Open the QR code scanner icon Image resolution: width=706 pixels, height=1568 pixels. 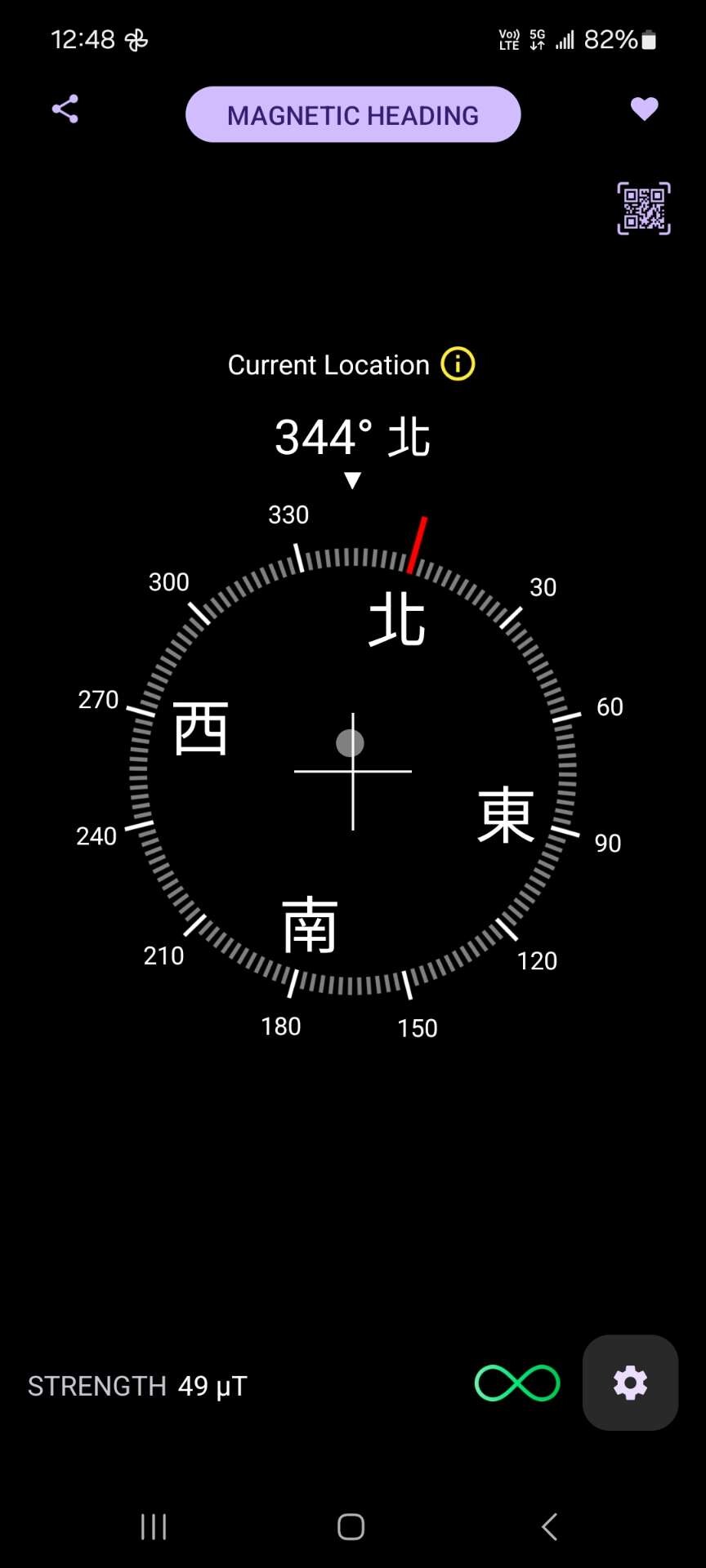[643, 208]
